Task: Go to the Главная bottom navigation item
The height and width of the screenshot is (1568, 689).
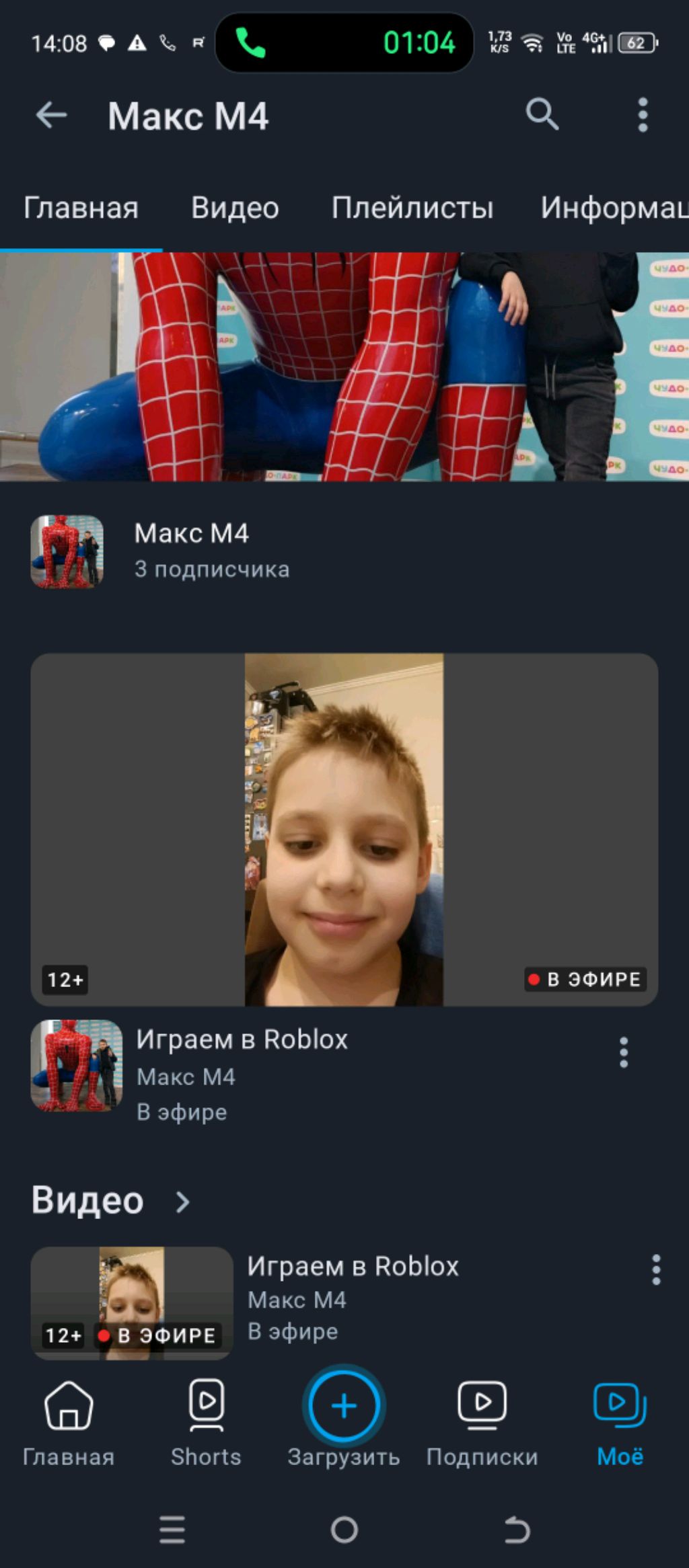Action: click(69, 1420)
